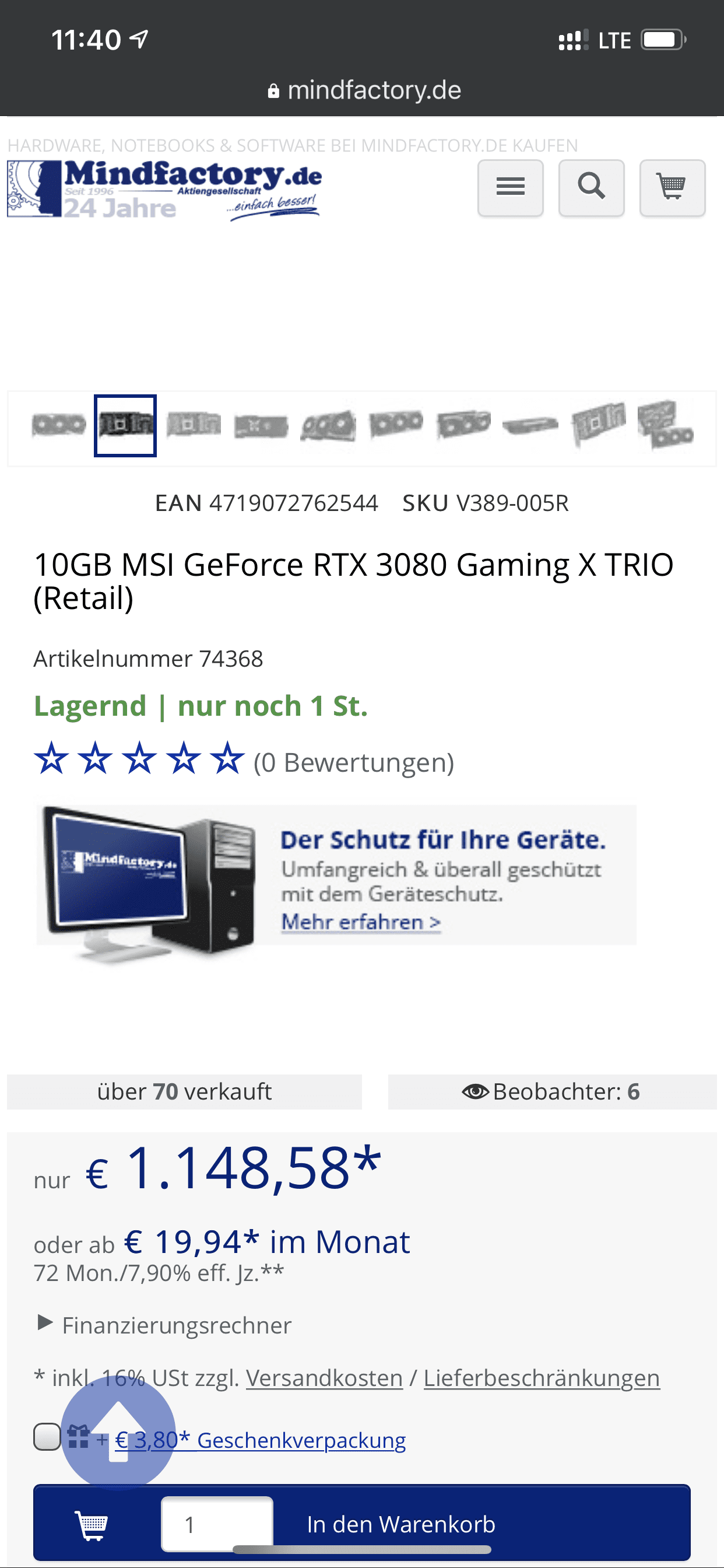Open the search magnifier button

(591, 187)
